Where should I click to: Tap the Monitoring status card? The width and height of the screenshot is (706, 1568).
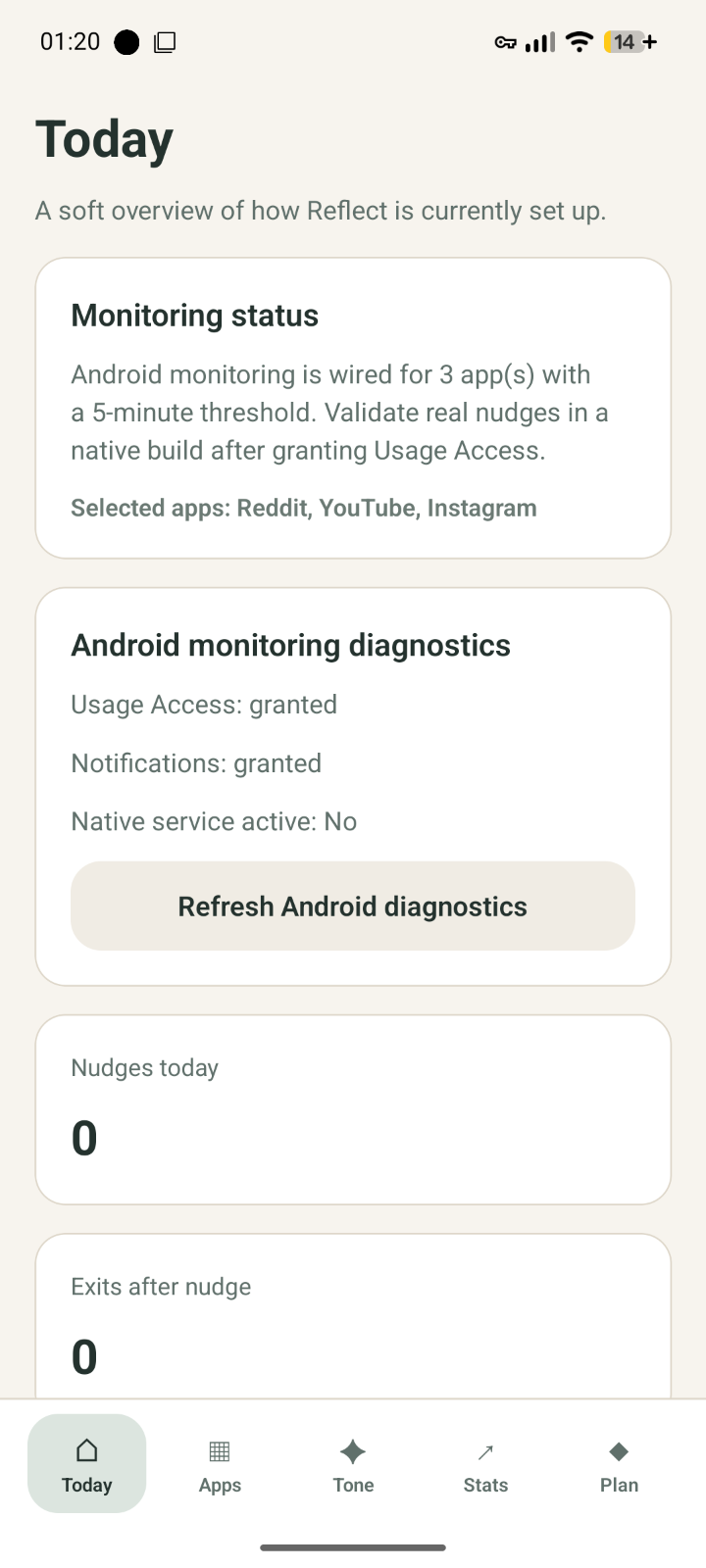pyautogui.click(x=352, y=407)
